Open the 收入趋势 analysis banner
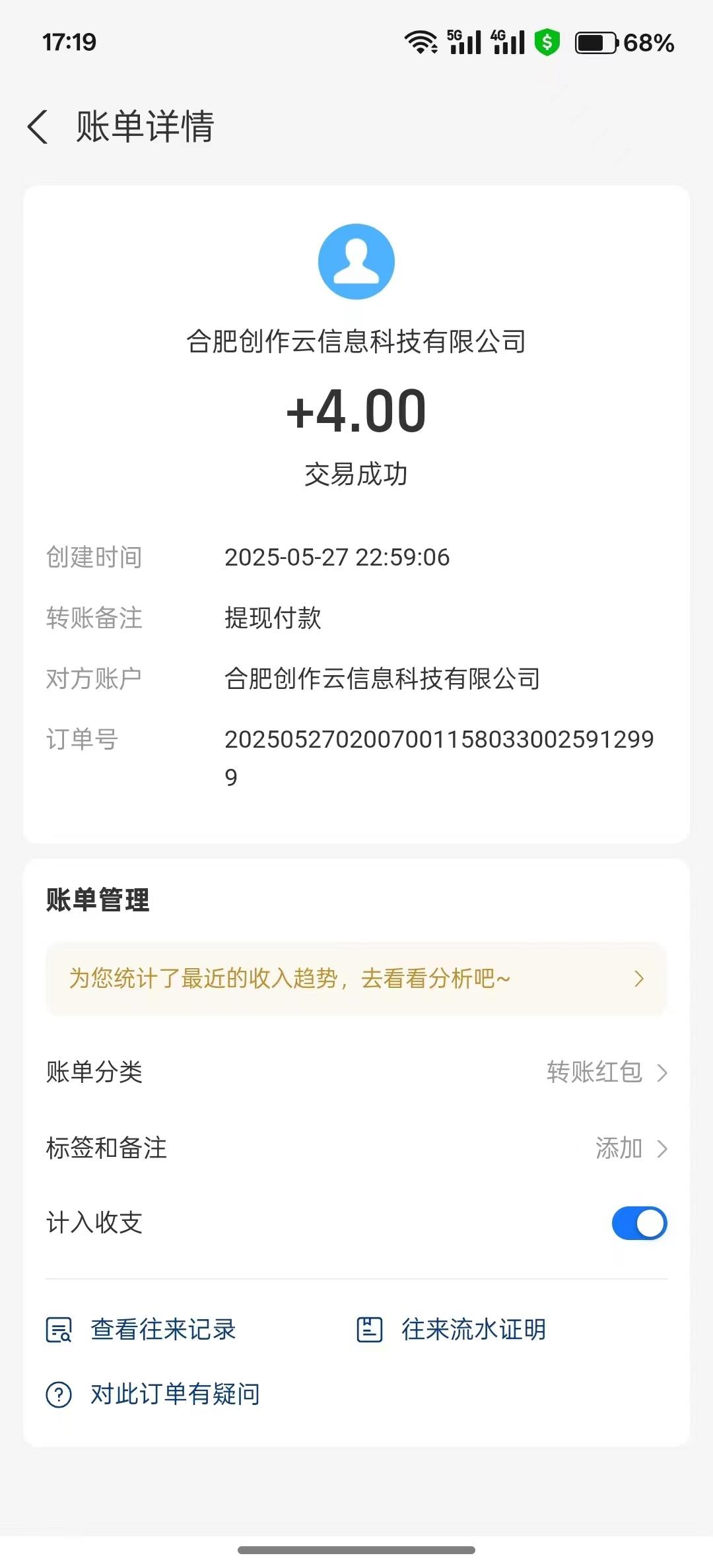The width and height of the screenshot is (713, 1568). pyautogui.click(x=356, y=979)
